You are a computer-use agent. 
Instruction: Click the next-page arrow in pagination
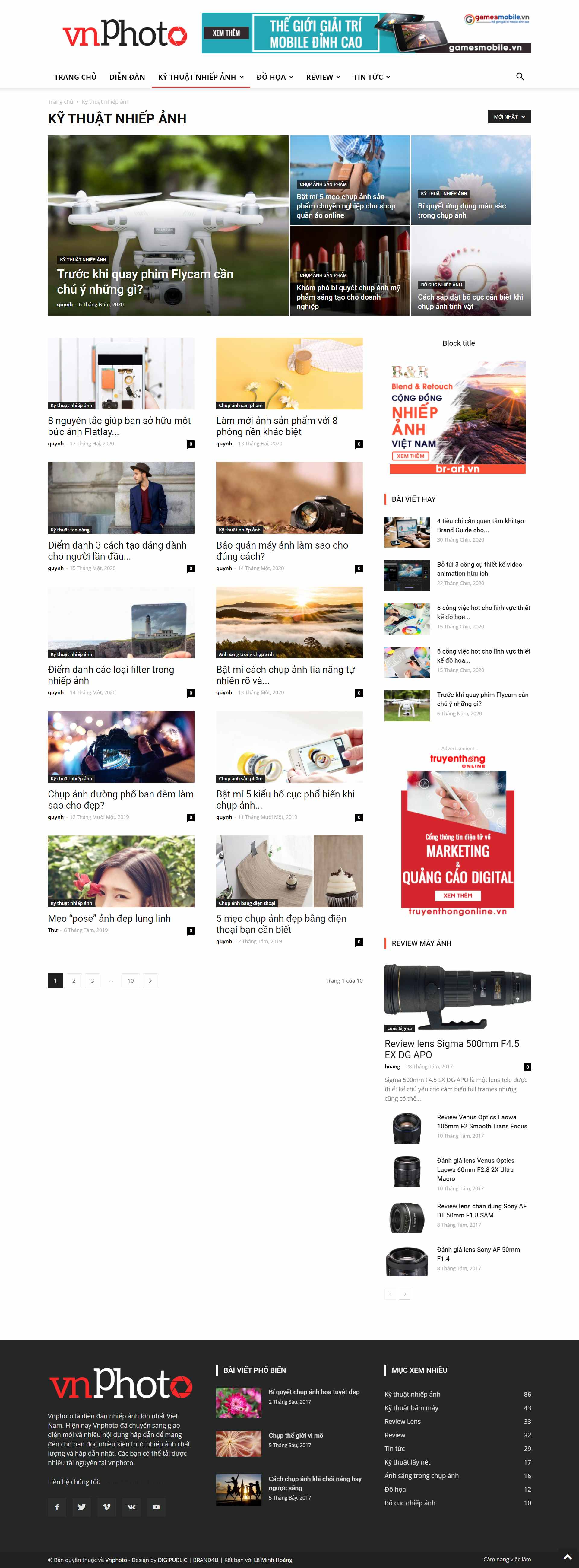click(x=150, y=981)
